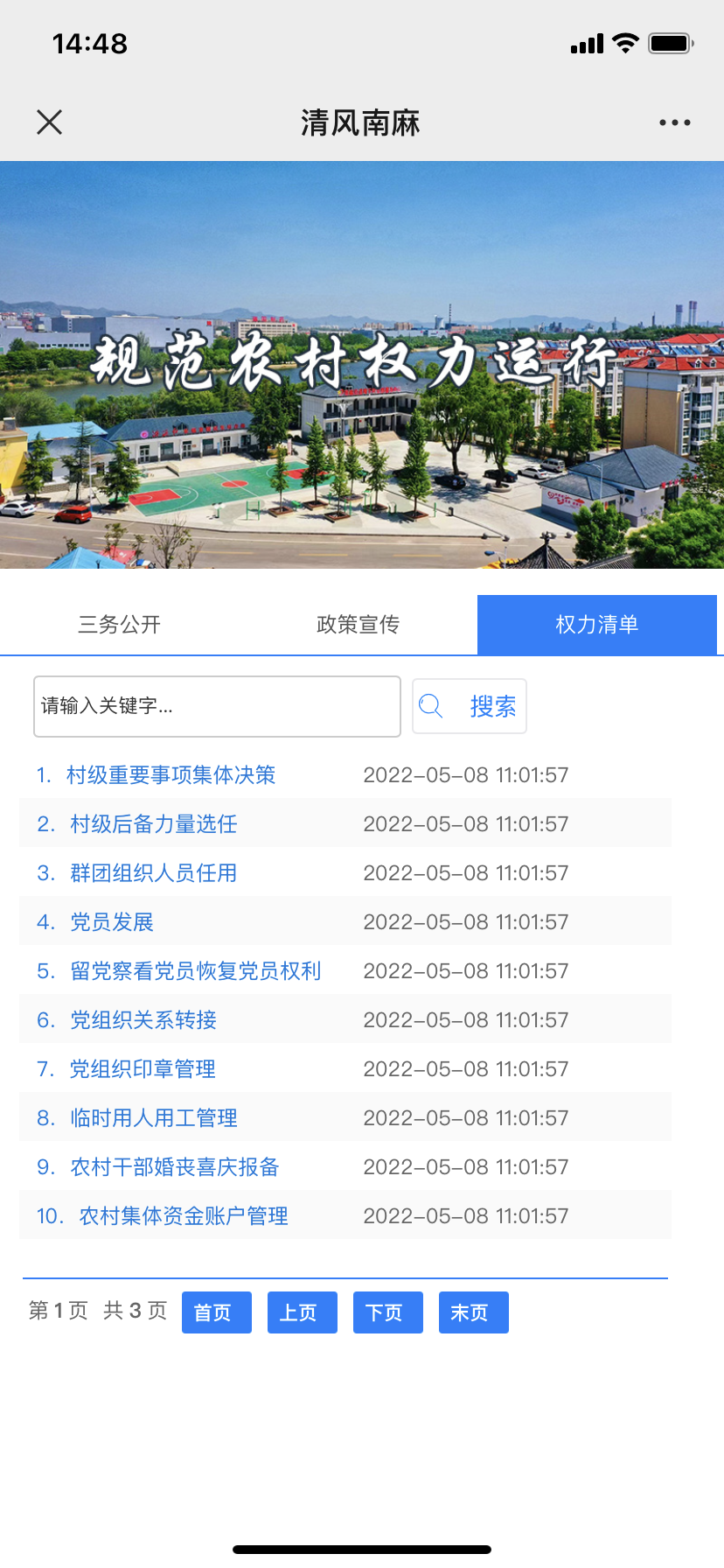Screen dimensions: 724x1568
Task: Focus the keyword input field
Action: (x=217, y=706)
